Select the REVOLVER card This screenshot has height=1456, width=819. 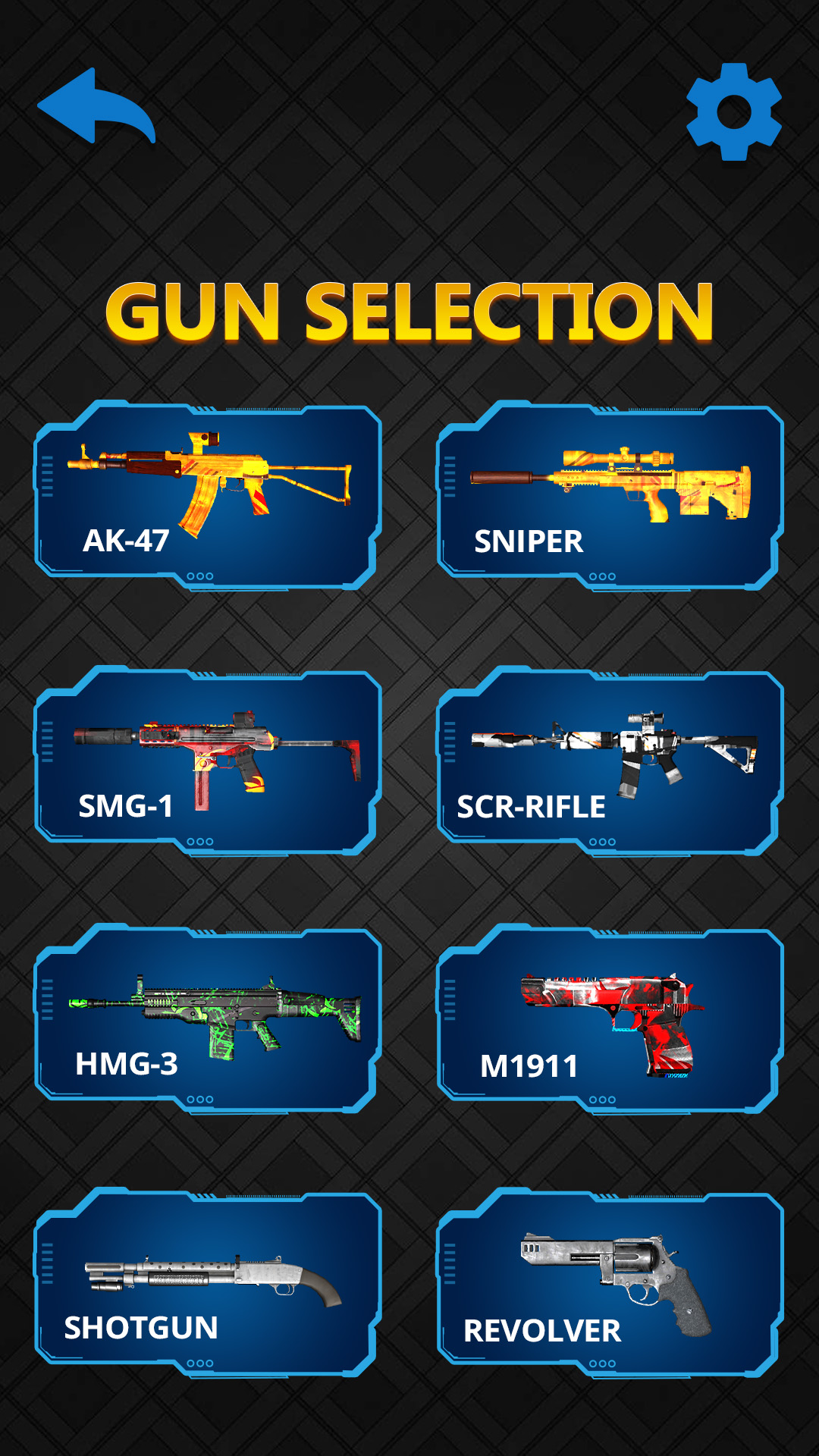[x=610, y=1282]
